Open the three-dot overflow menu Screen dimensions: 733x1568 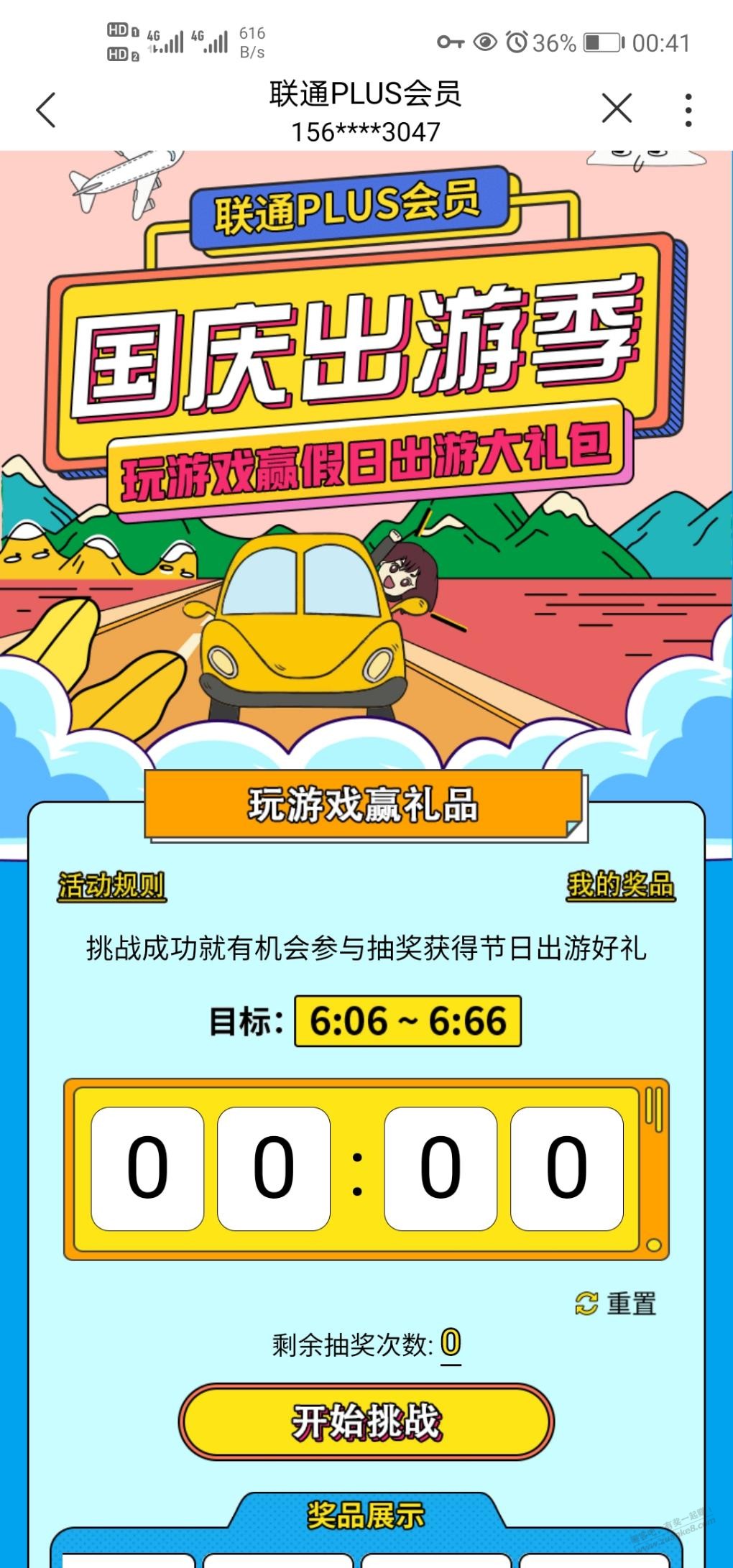[688, 111]
